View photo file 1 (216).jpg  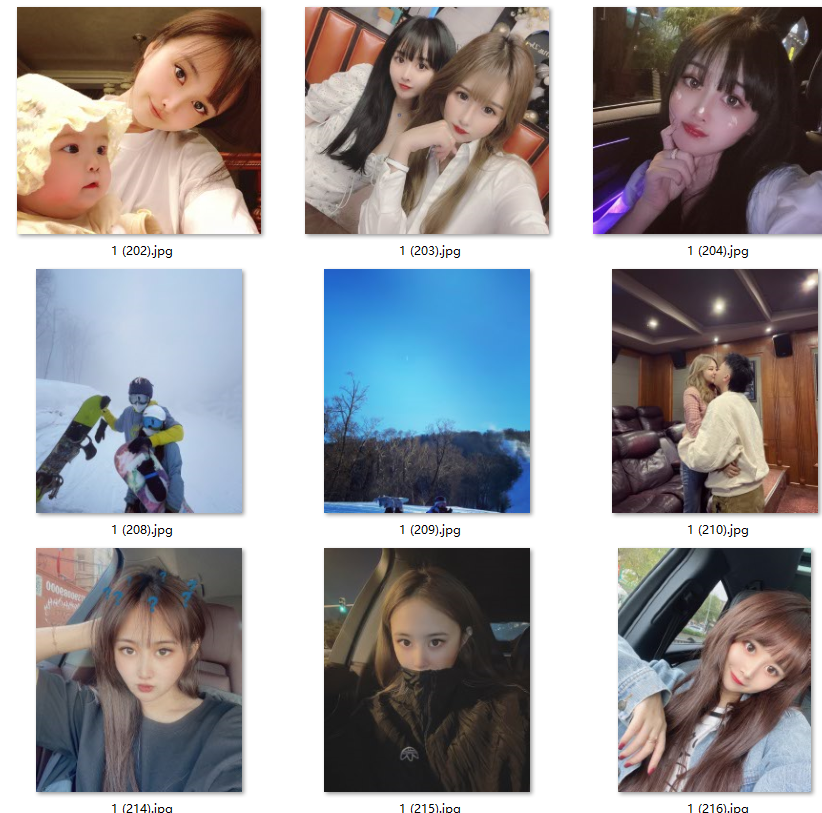[x=715, y=670]
